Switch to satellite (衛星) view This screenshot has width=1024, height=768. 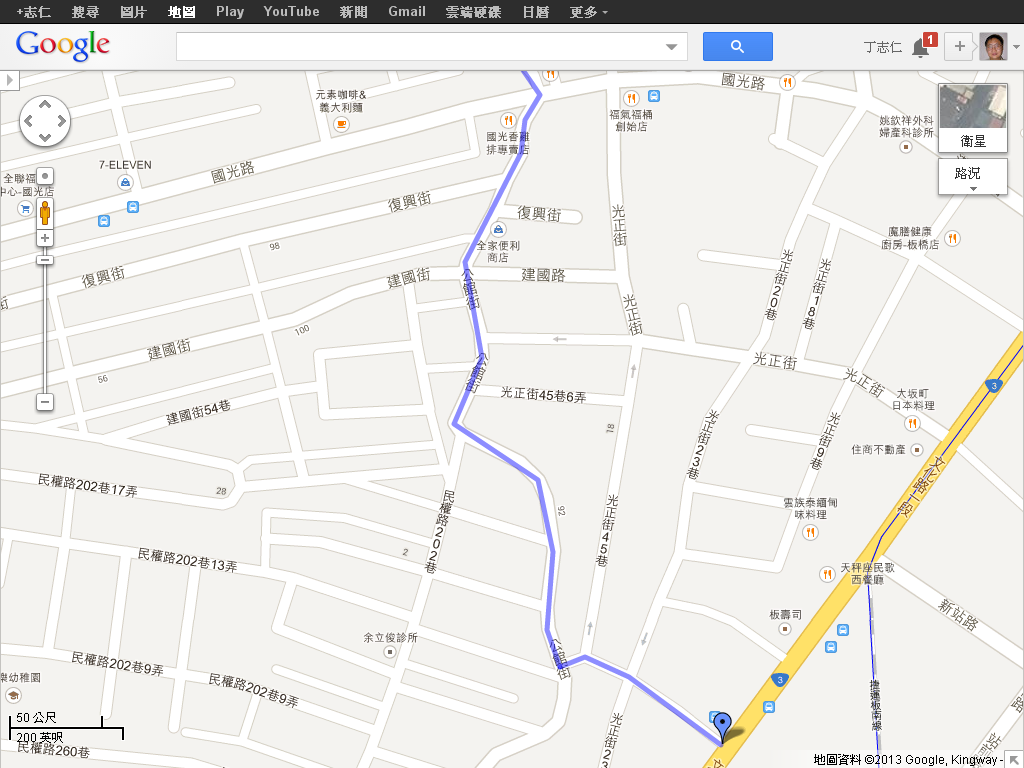tap(972, 118)
